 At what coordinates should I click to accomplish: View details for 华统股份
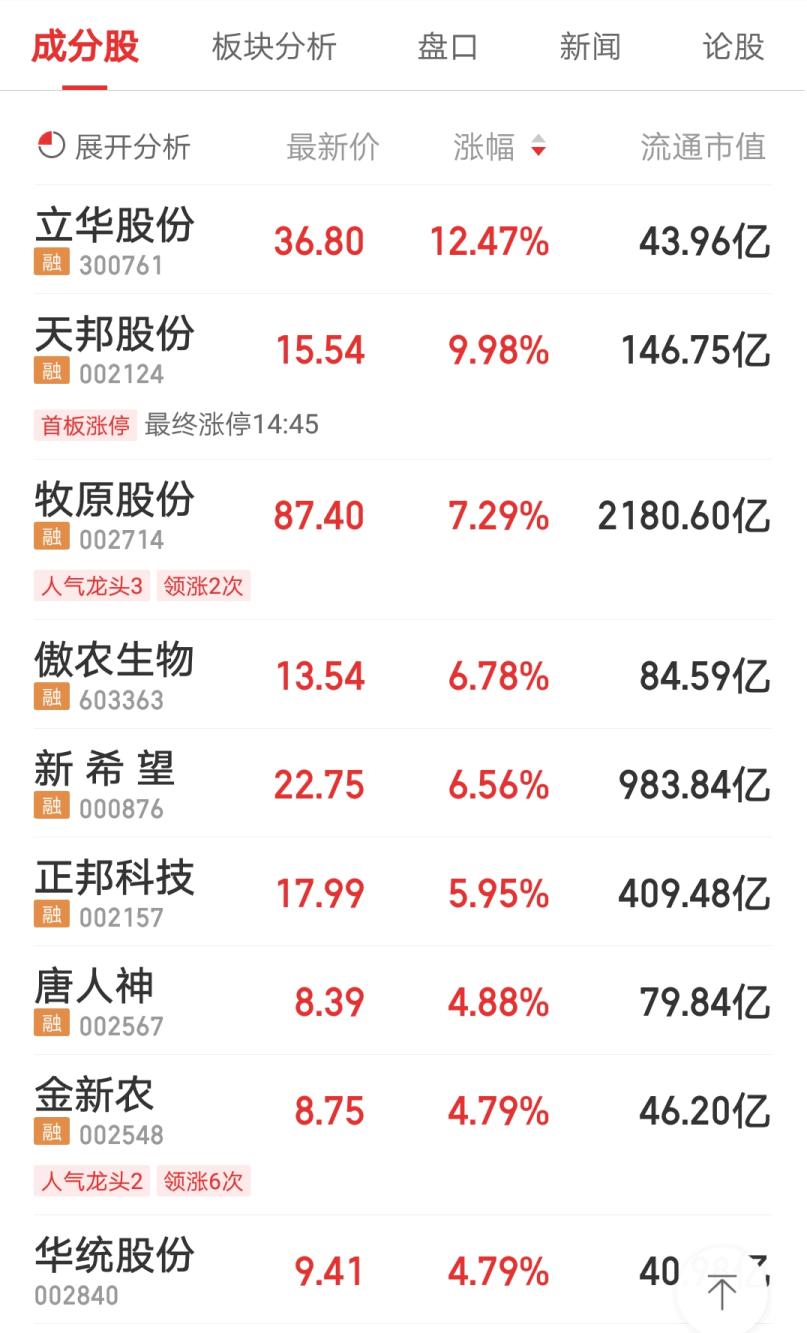(403, 1270)
